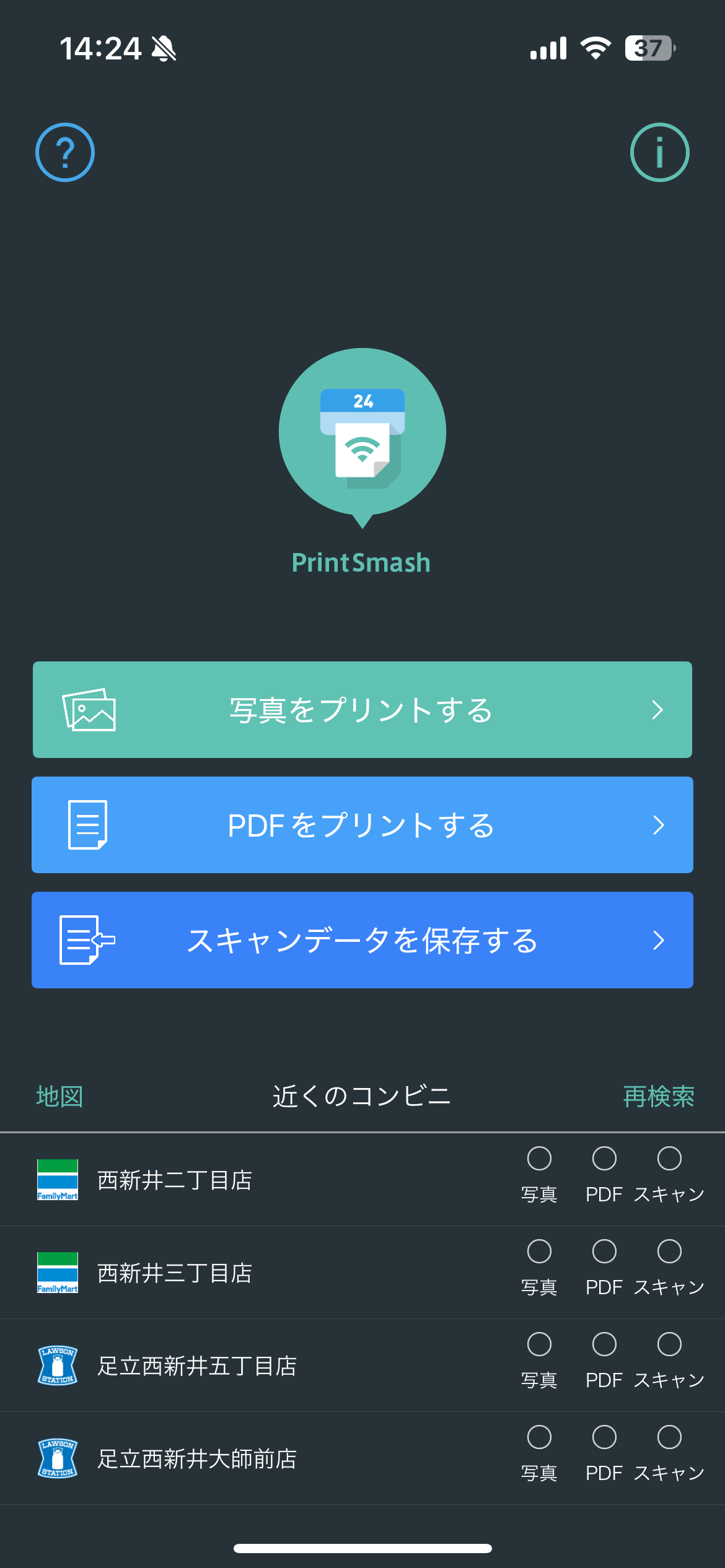Screen dimensions: 725x1568
Task: Open the 足立西新井五丁目店 Lawson row
Action: [362, 1365]
